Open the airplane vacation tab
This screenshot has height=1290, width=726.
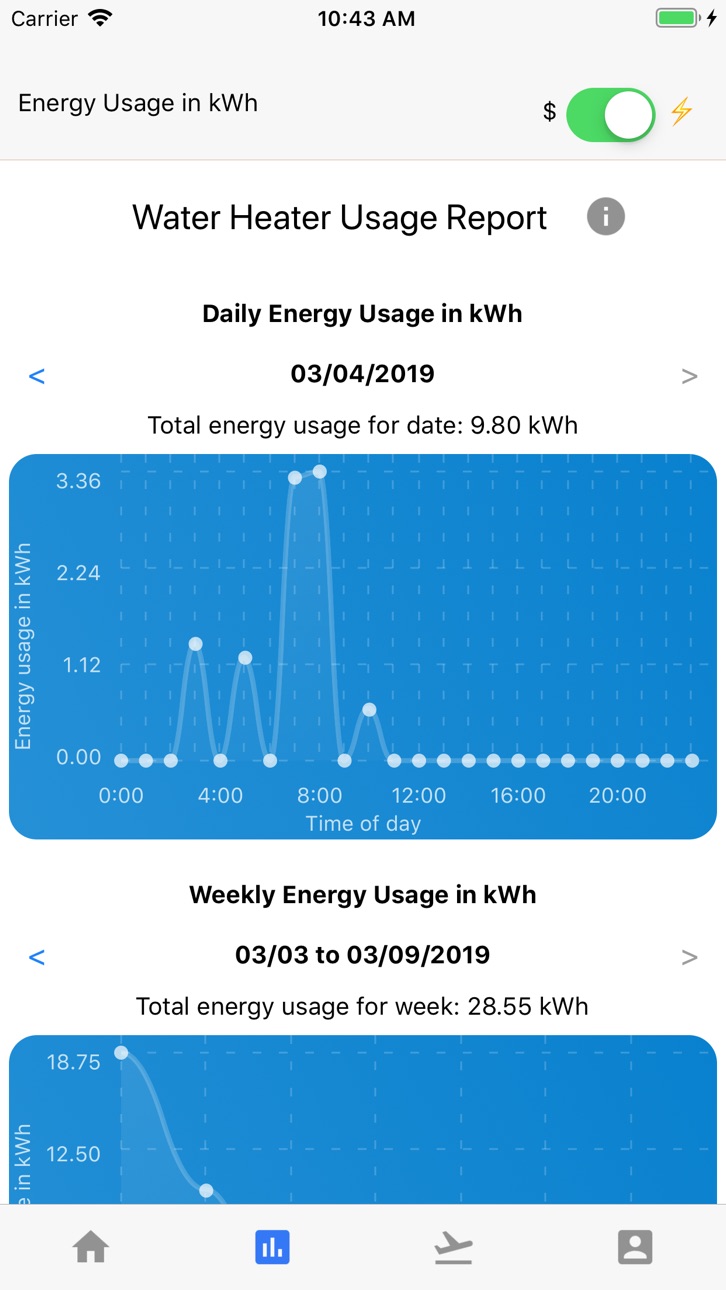point(453,1247)
